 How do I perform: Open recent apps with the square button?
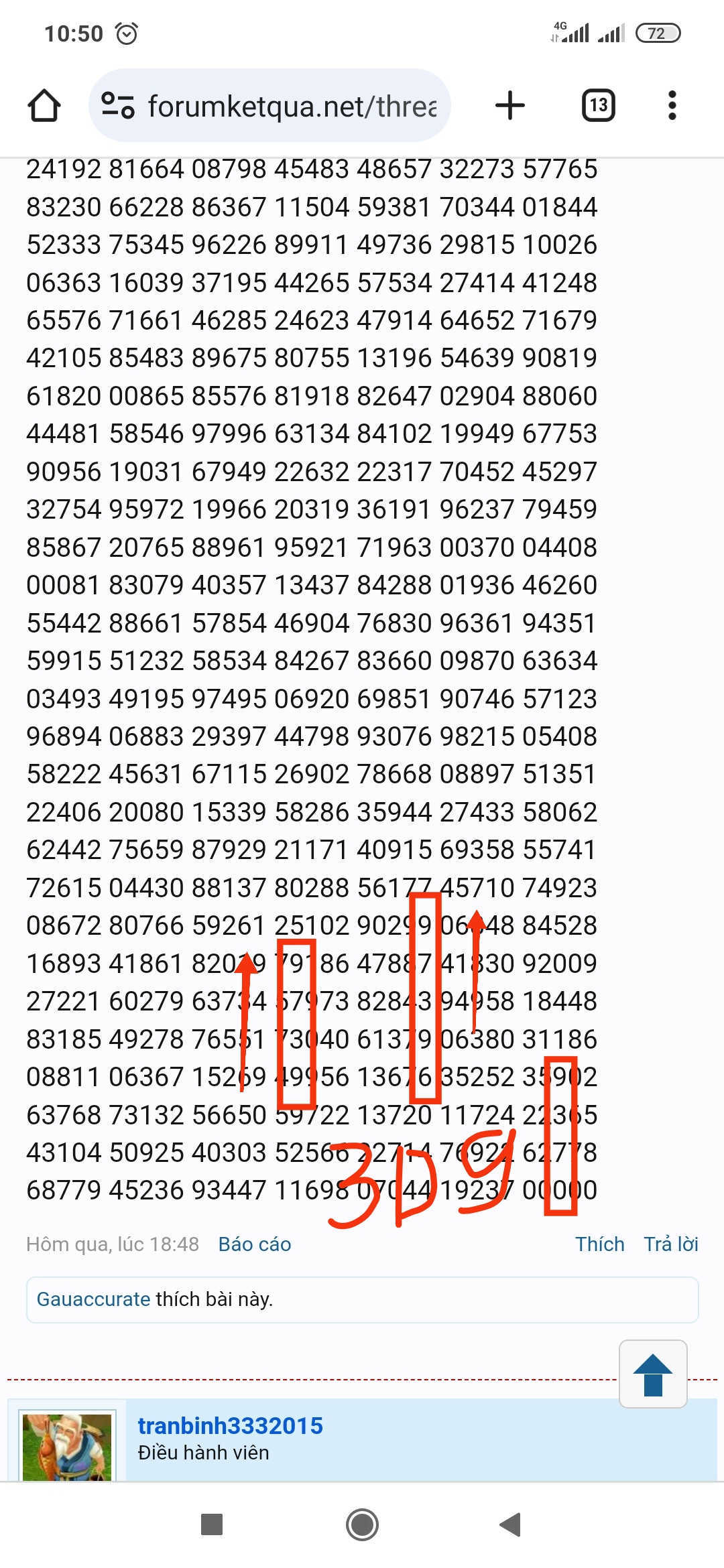[212, 1525]
